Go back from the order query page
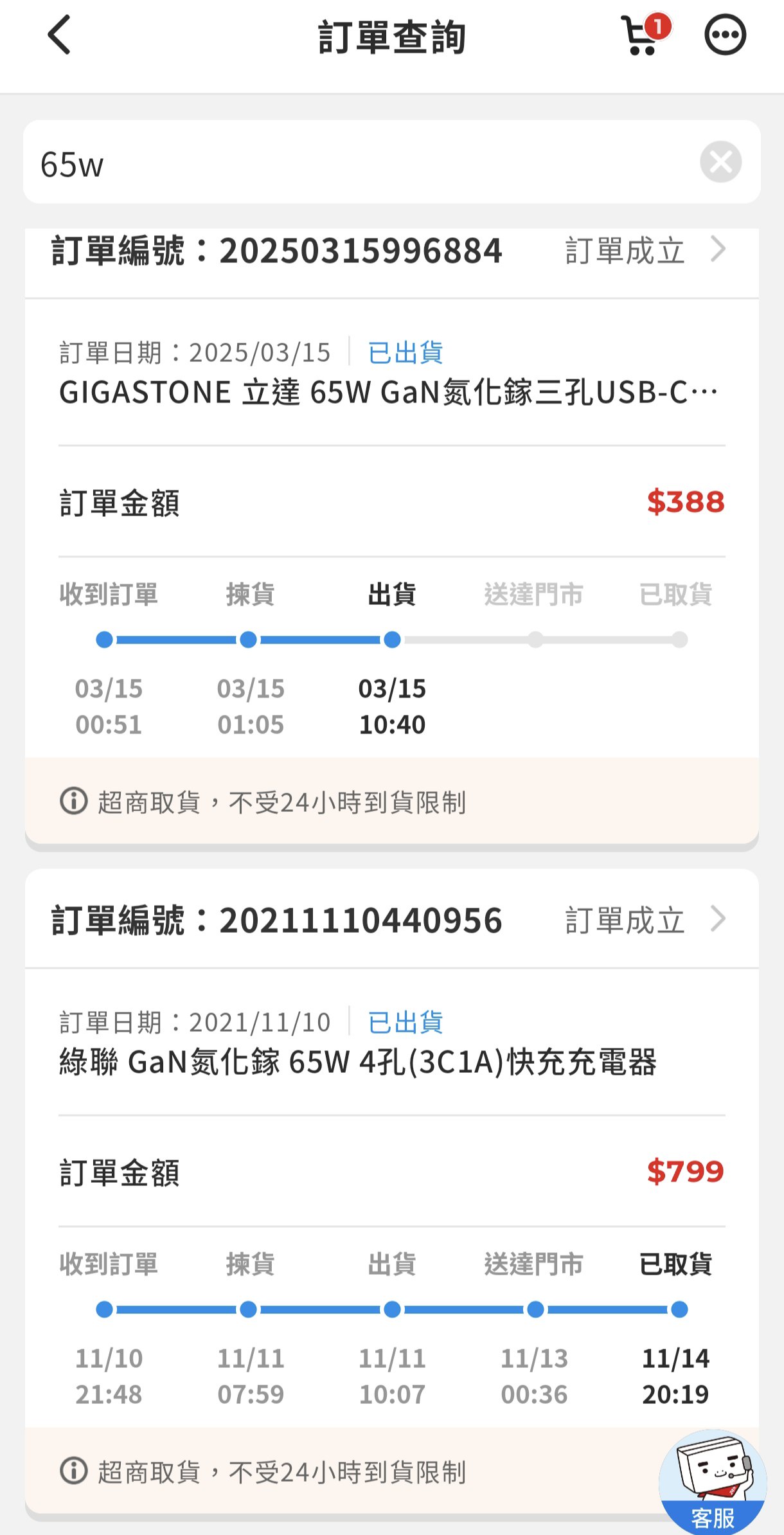784x1535 pixels. 59,35
